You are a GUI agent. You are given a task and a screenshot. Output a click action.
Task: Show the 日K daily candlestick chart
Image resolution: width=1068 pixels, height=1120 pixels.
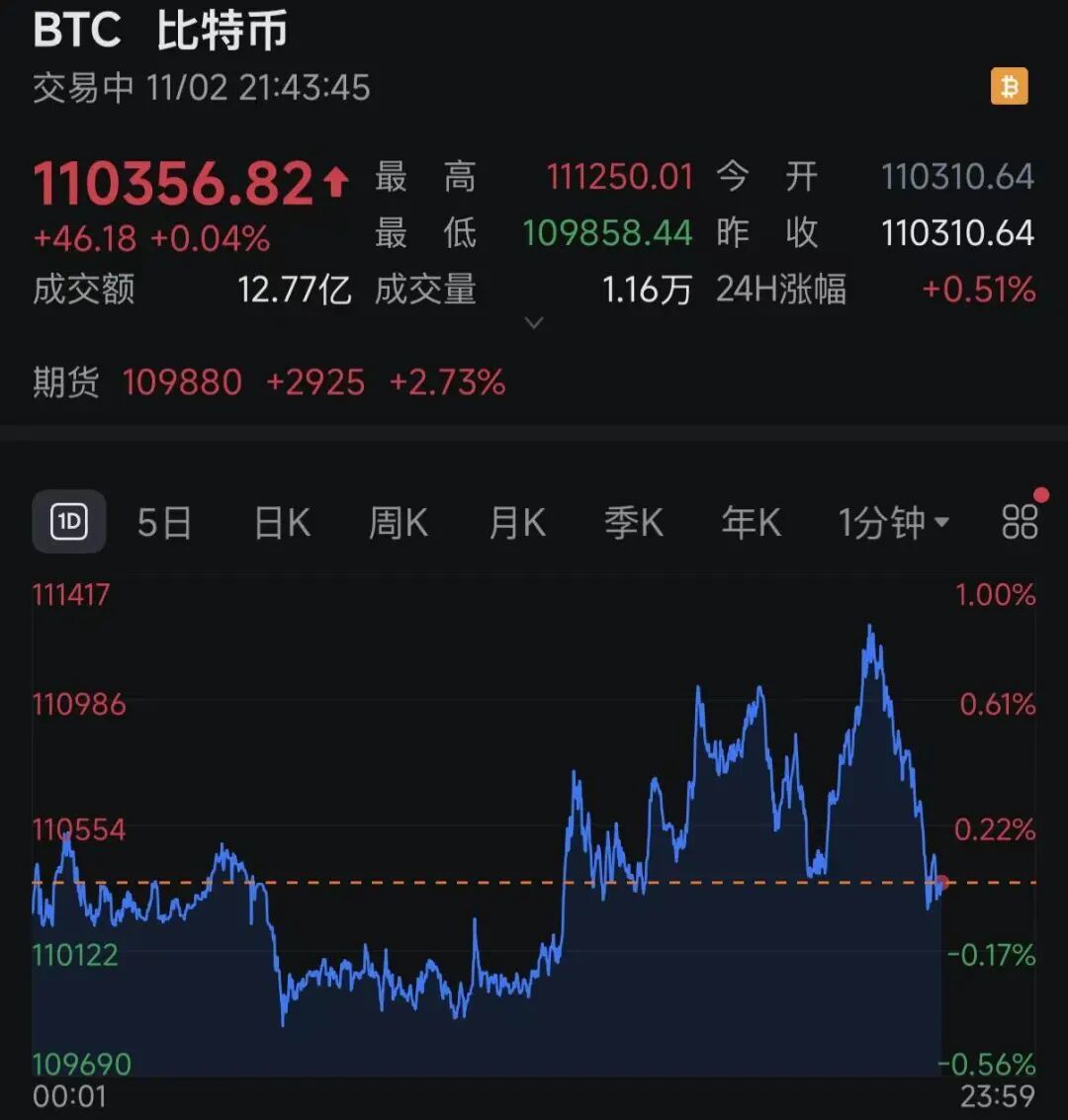tap(282, 522)
